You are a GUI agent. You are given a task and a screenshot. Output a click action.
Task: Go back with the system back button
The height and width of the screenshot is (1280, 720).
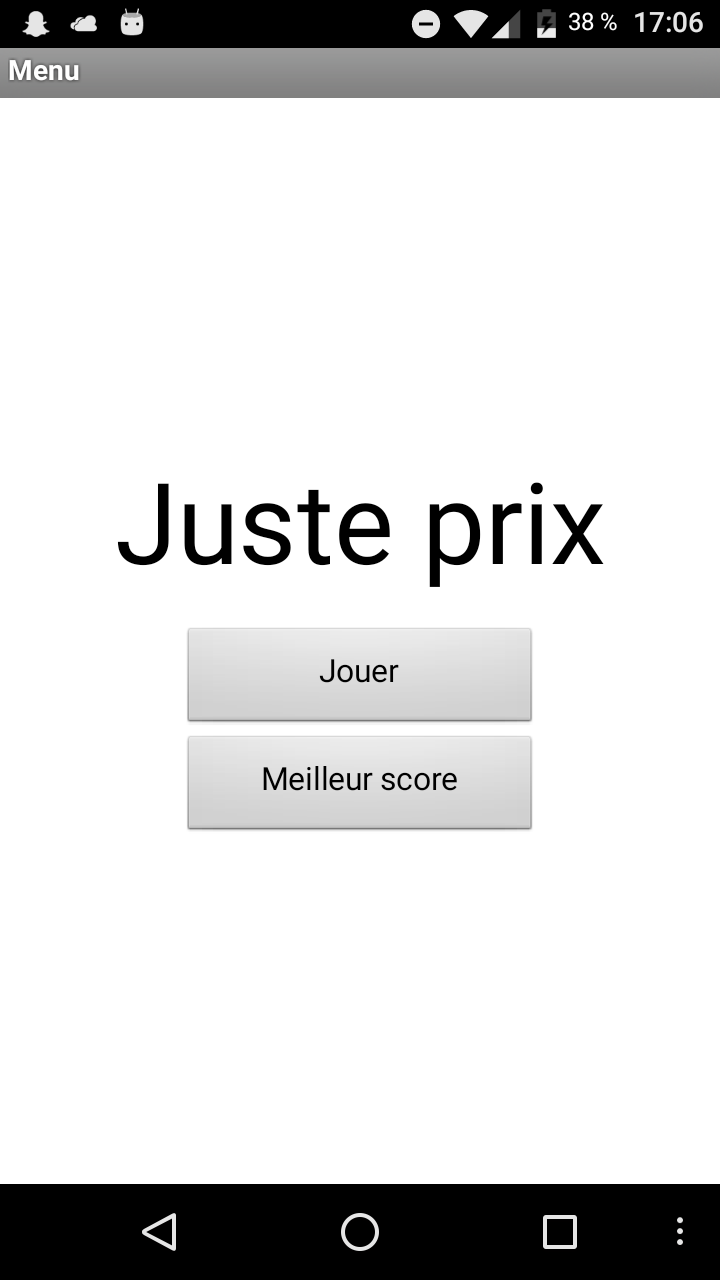click(x=160, y=1232)
